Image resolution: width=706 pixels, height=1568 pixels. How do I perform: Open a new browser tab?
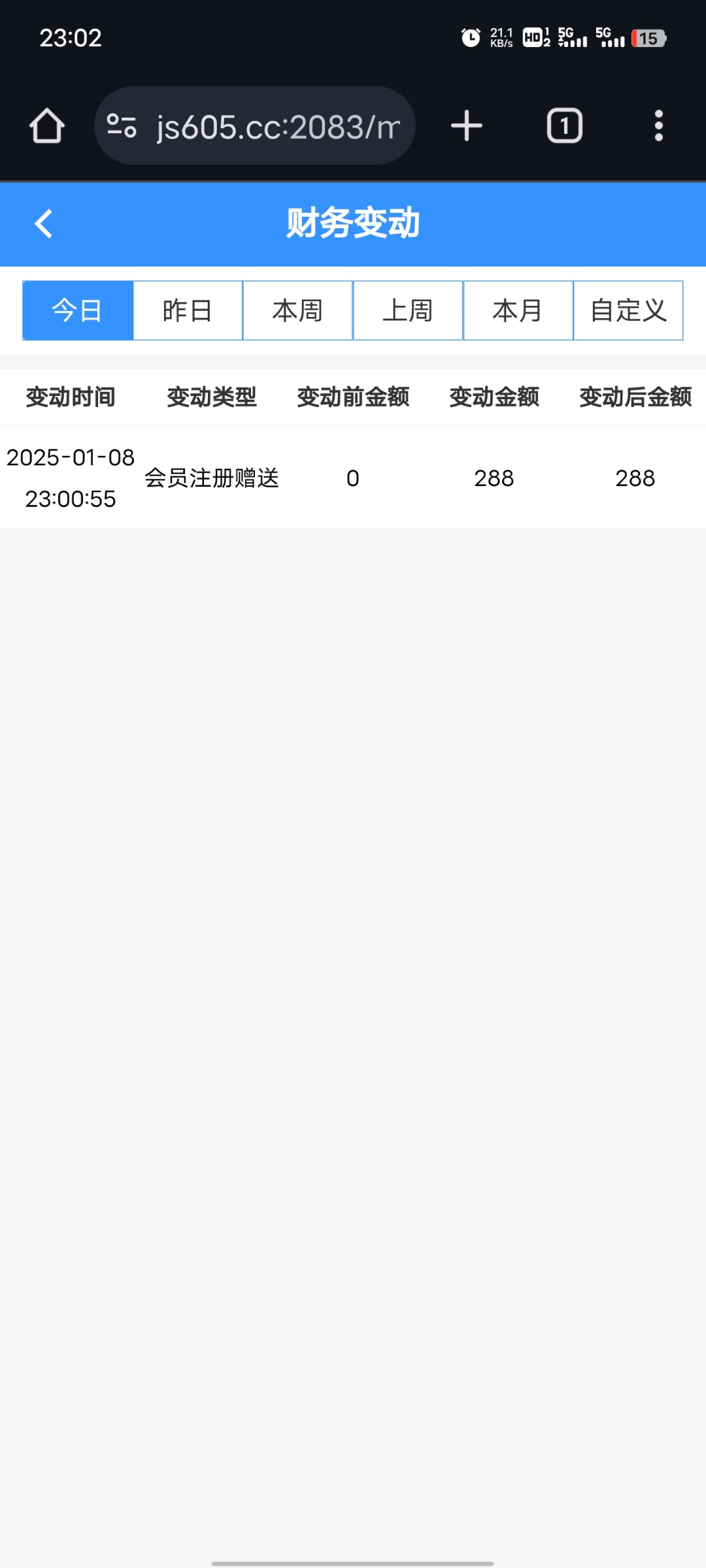pyautogui.click(x=467, y=125)
